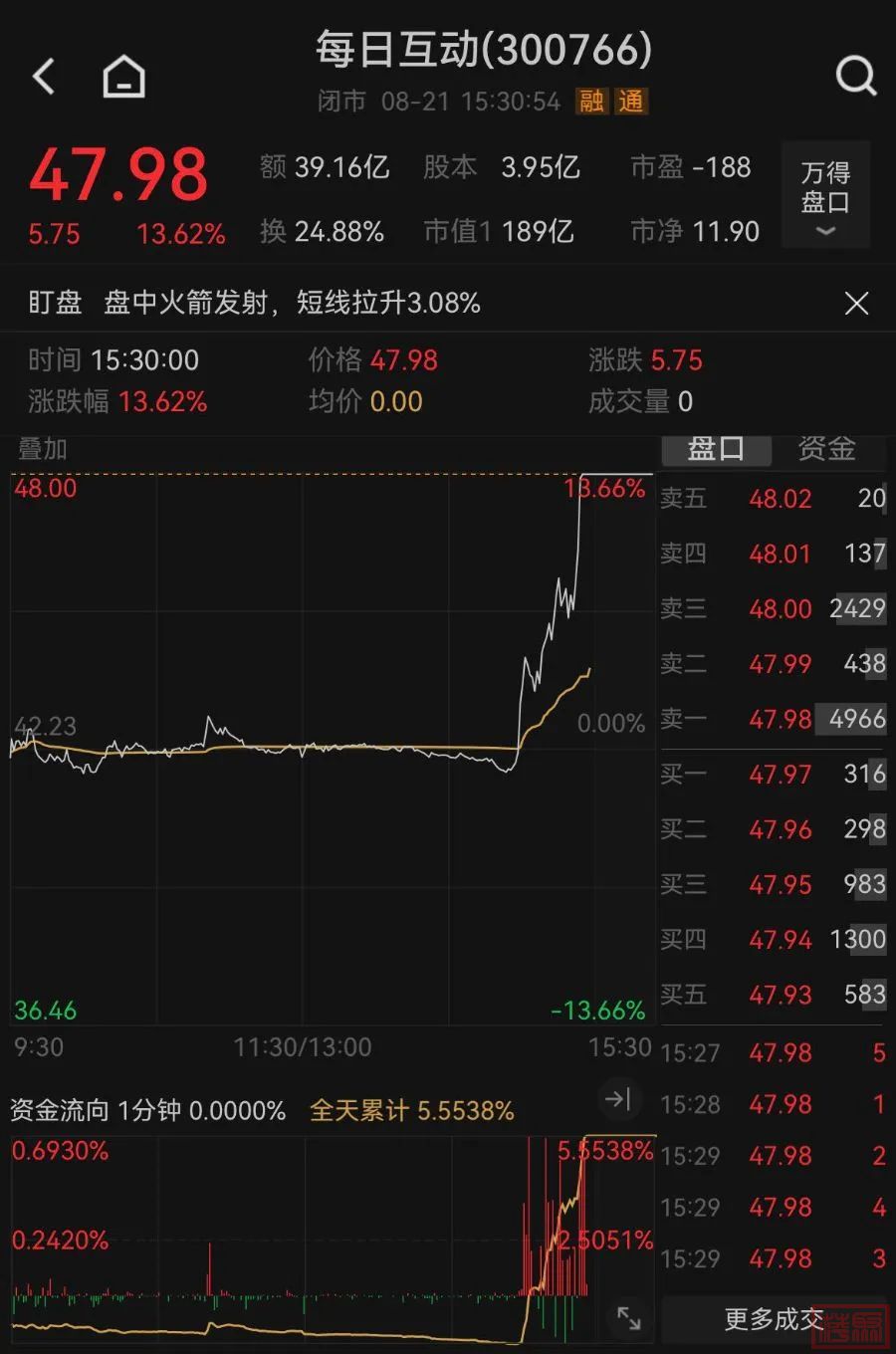
Task: Open the search magnifier
Action: coord(855,76)
